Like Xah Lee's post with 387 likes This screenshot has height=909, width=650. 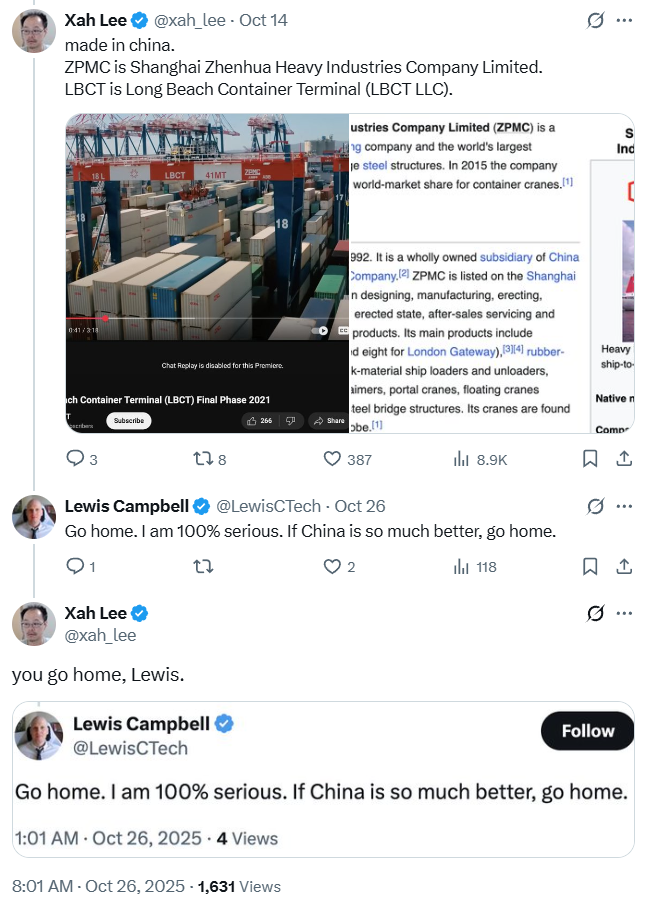(x=333, y=459)
